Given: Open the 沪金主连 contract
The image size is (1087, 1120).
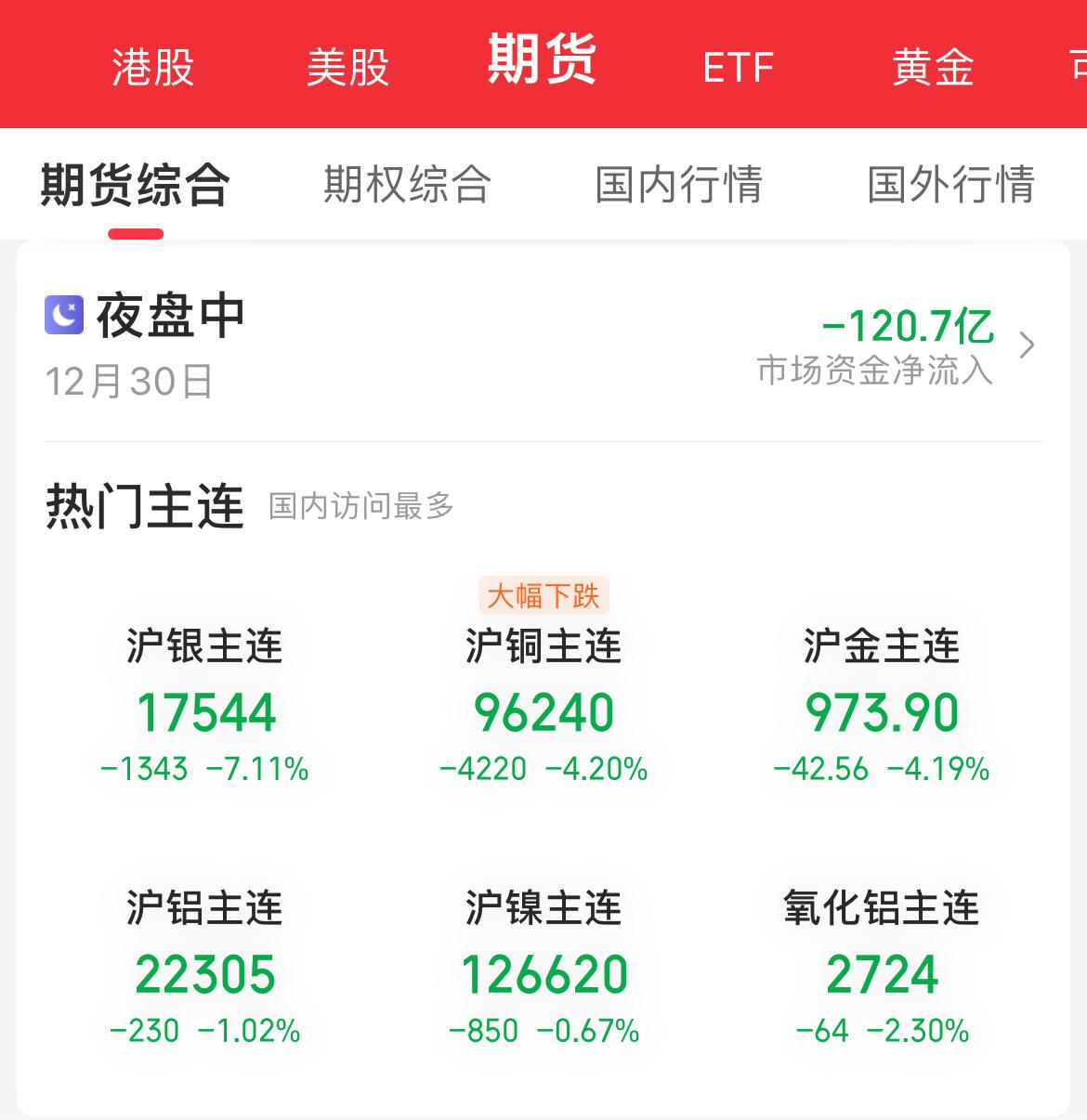Looking at the screenshot, I should click(x=881, y=706).
